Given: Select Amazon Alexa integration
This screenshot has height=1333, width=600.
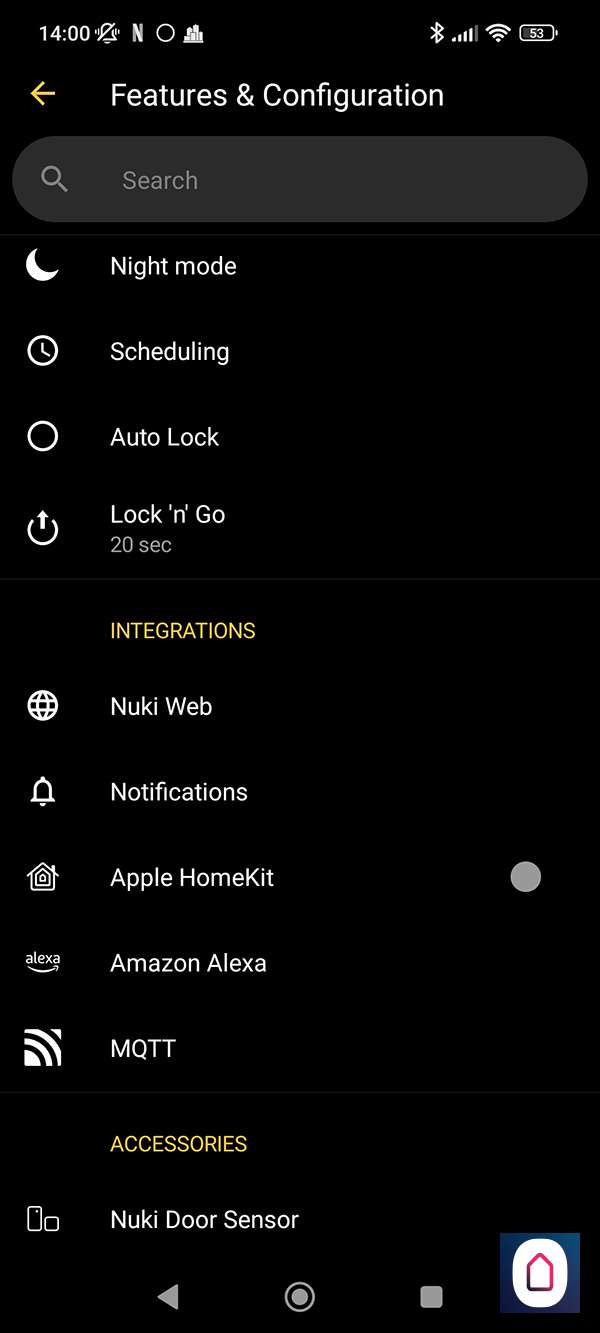Looking at the screenshot, I should [x=188, y=963].
